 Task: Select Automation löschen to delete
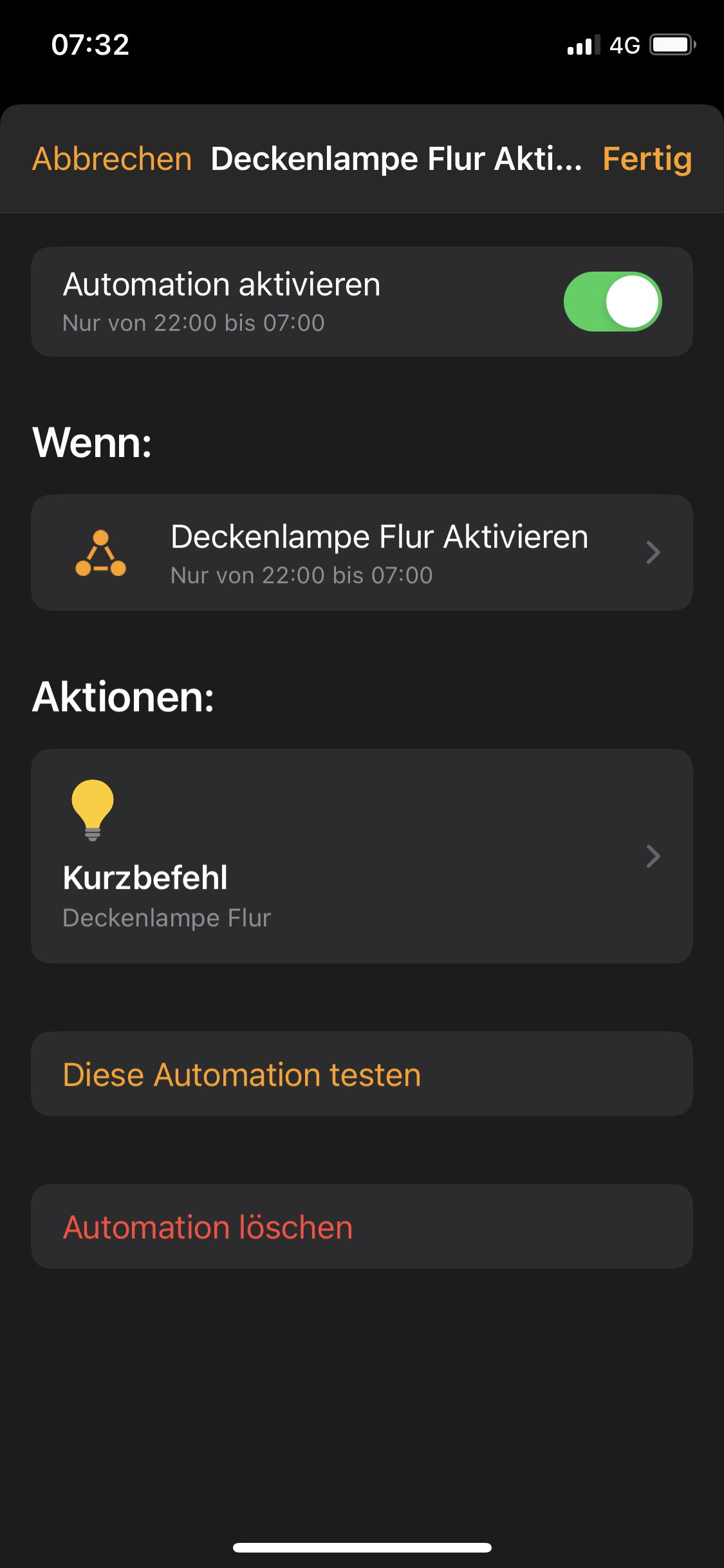(x=208, y=1227)
